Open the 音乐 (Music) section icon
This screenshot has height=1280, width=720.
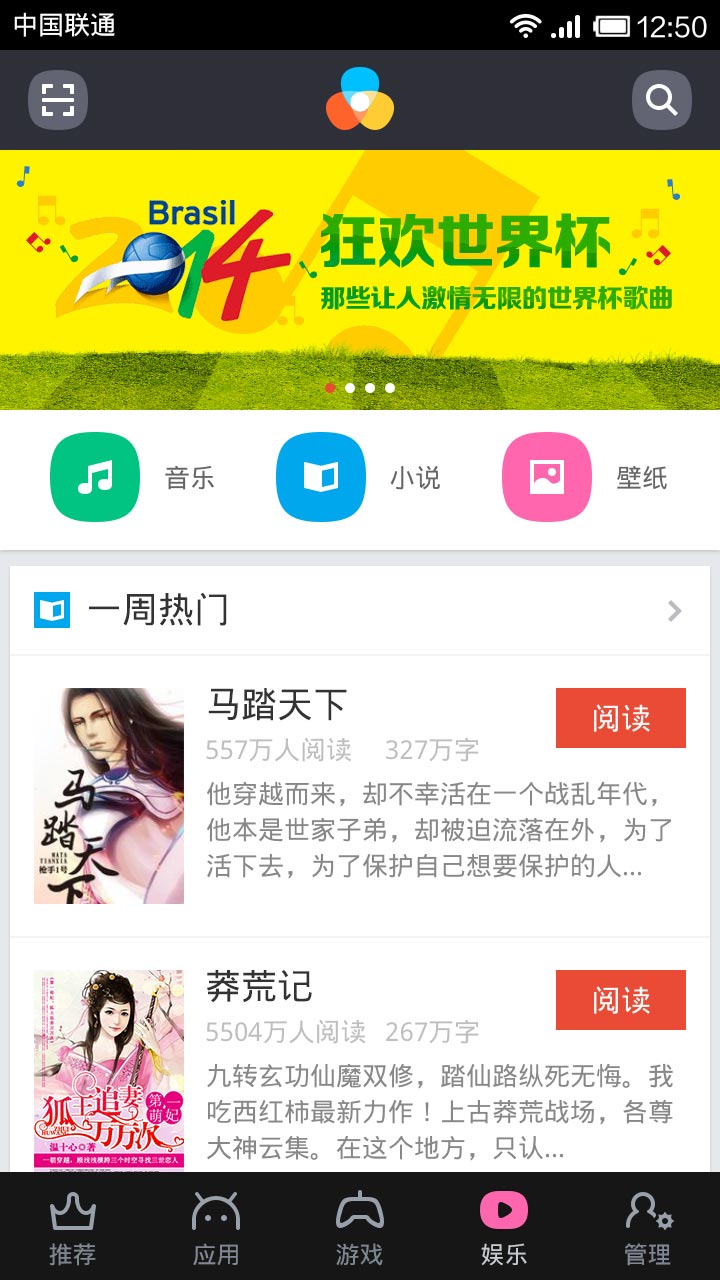(93, 477)
